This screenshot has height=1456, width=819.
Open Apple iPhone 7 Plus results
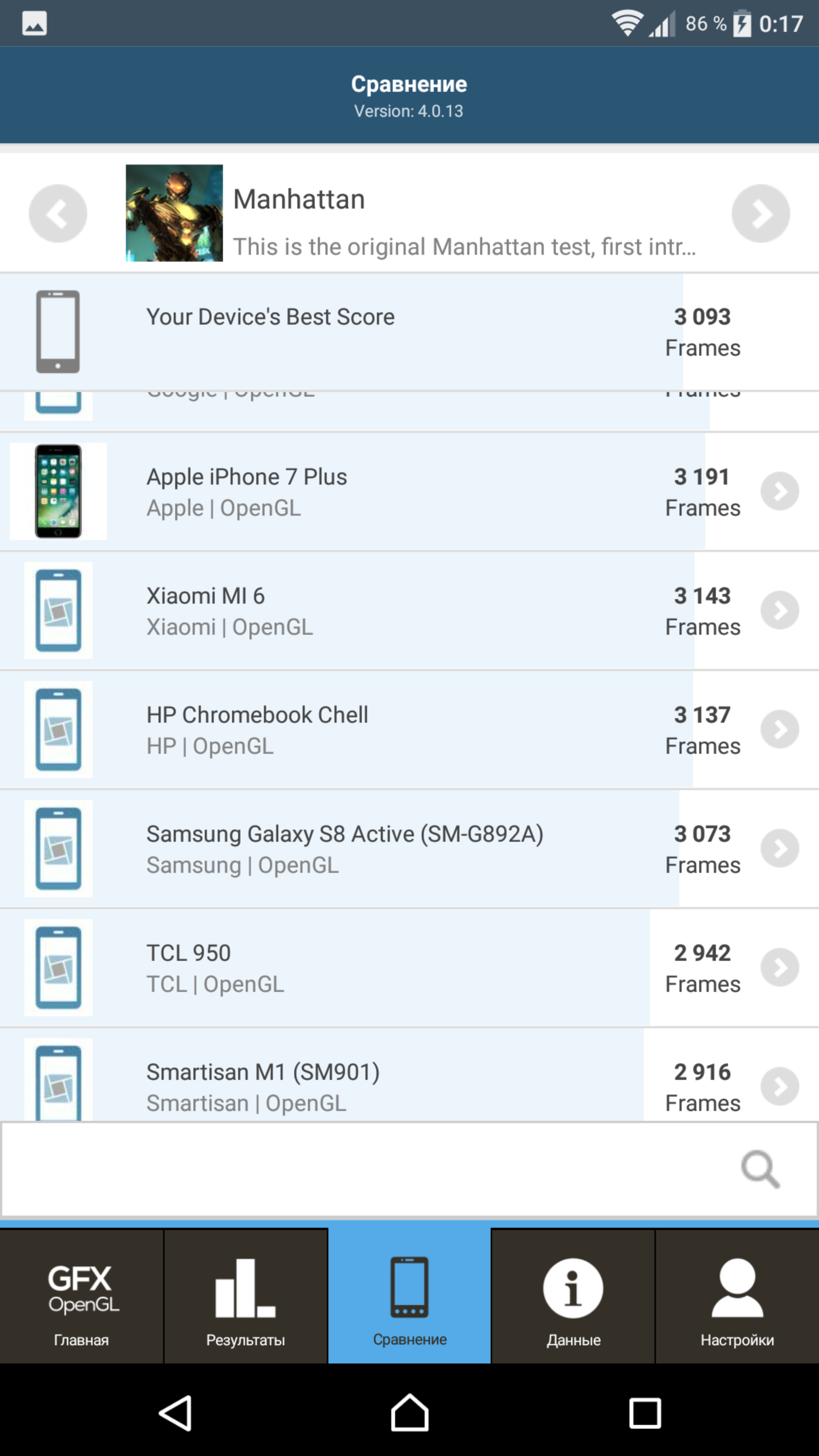click(x=409, y=491)
